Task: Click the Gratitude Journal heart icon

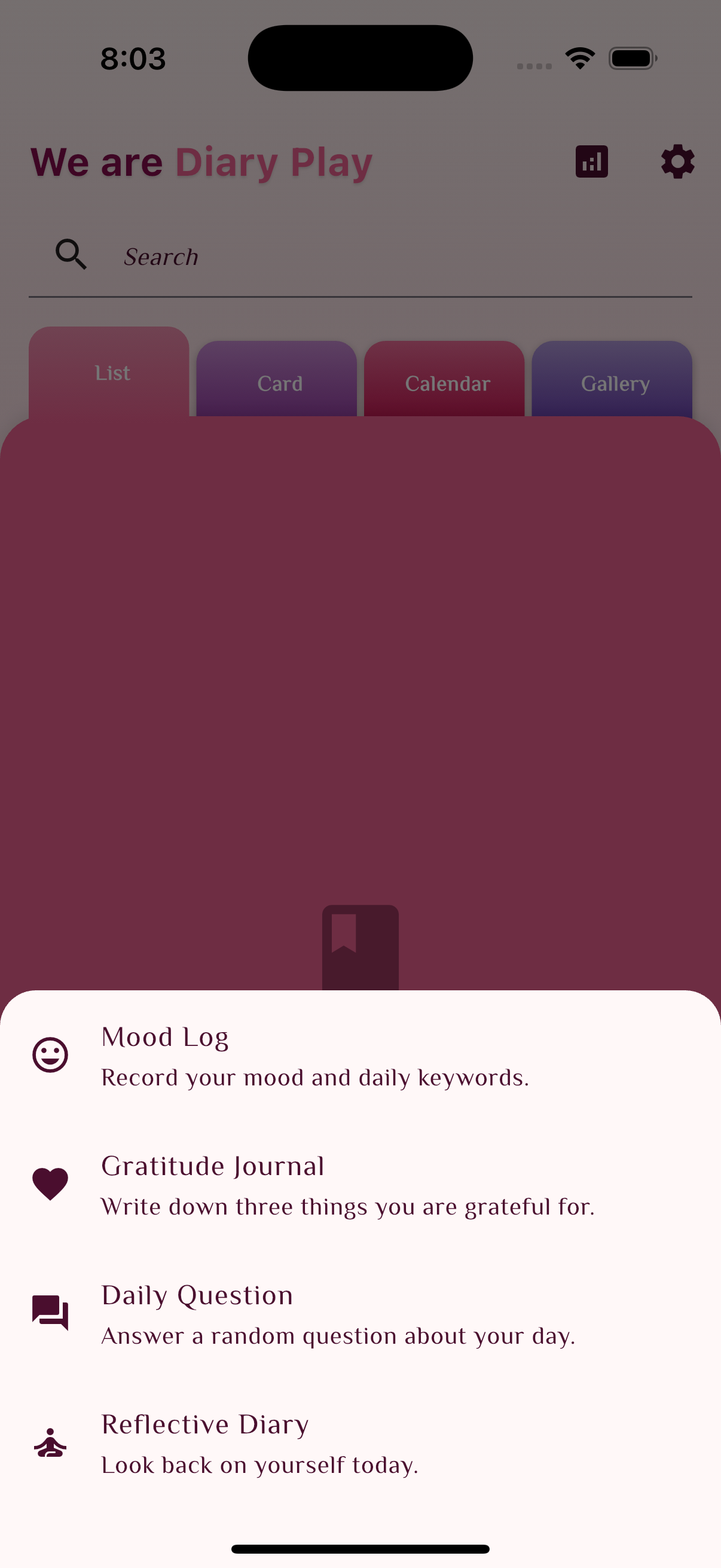Action: coord(50,1183)
